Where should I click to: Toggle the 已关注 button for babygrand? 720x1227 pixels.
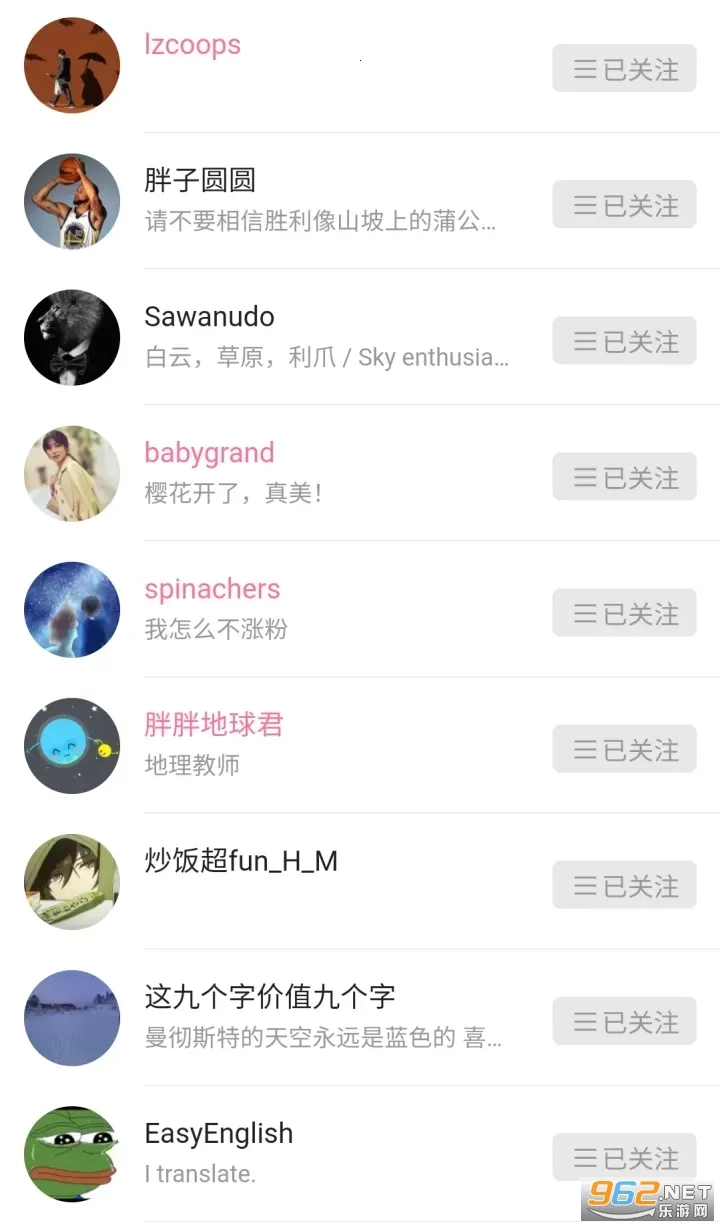point(624,477)
